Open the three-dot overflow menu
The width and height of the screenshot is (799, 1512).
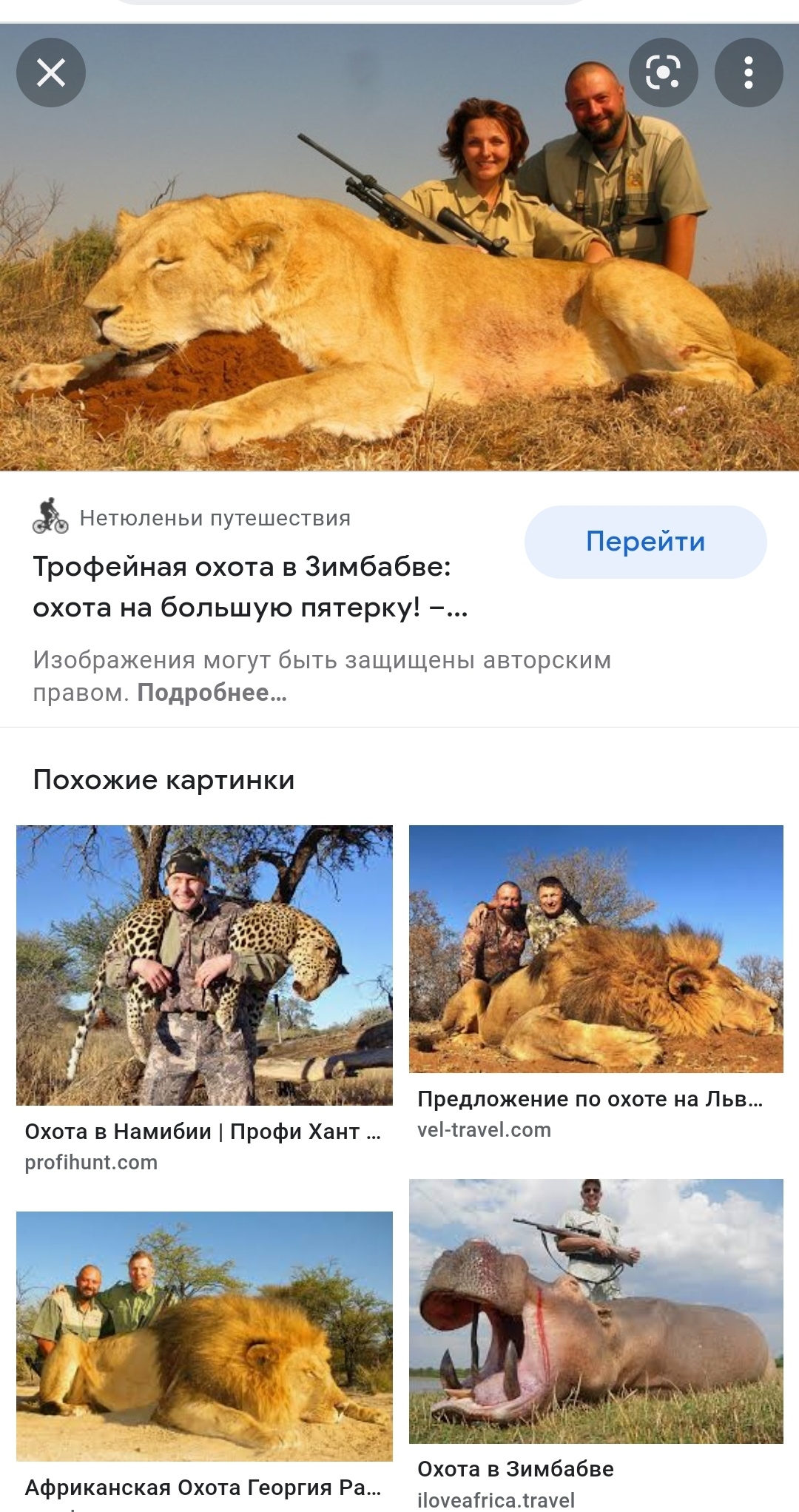click(x=749, y=73)
